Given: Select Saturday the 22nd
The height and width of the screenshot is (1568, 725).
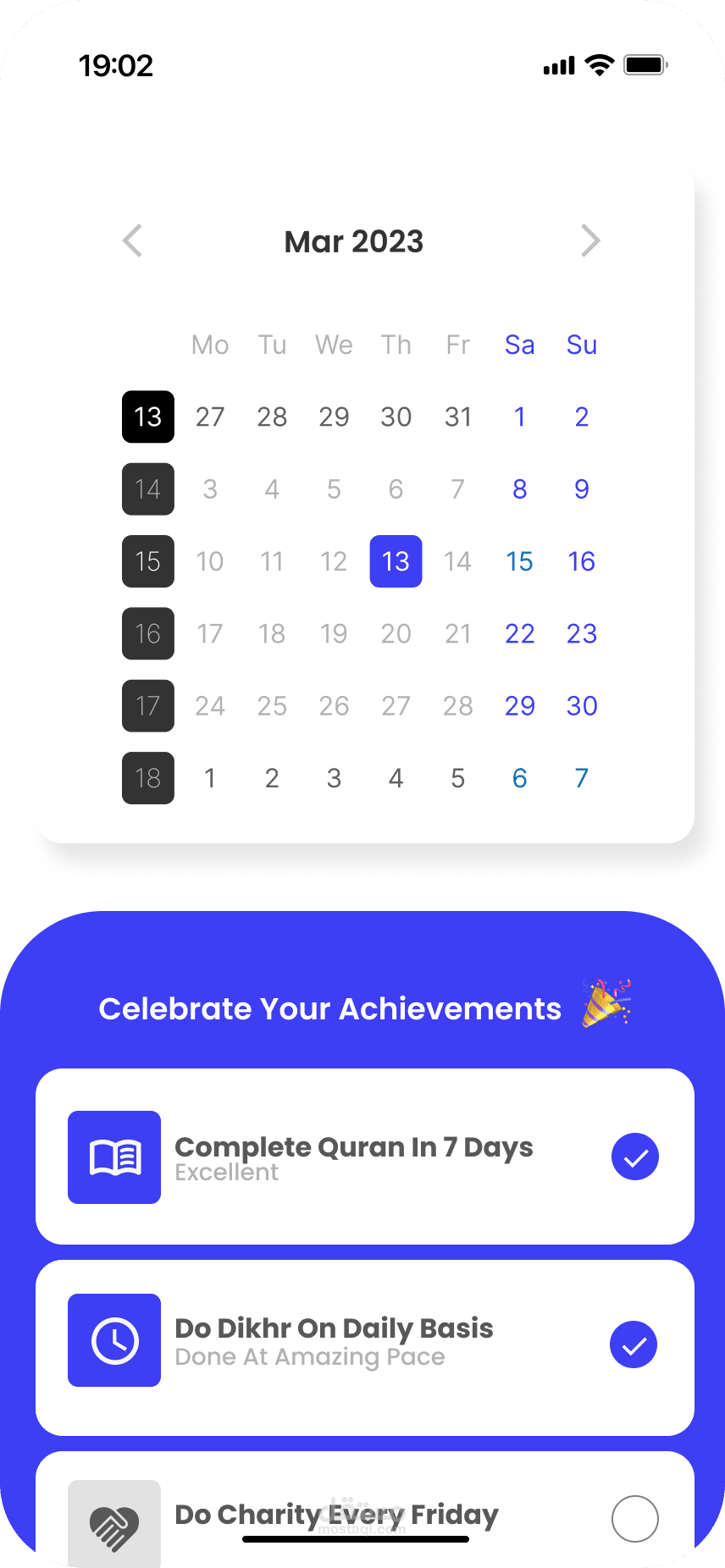Looking at the screenshot, I should pyautogui.click(x=519, y=633).
